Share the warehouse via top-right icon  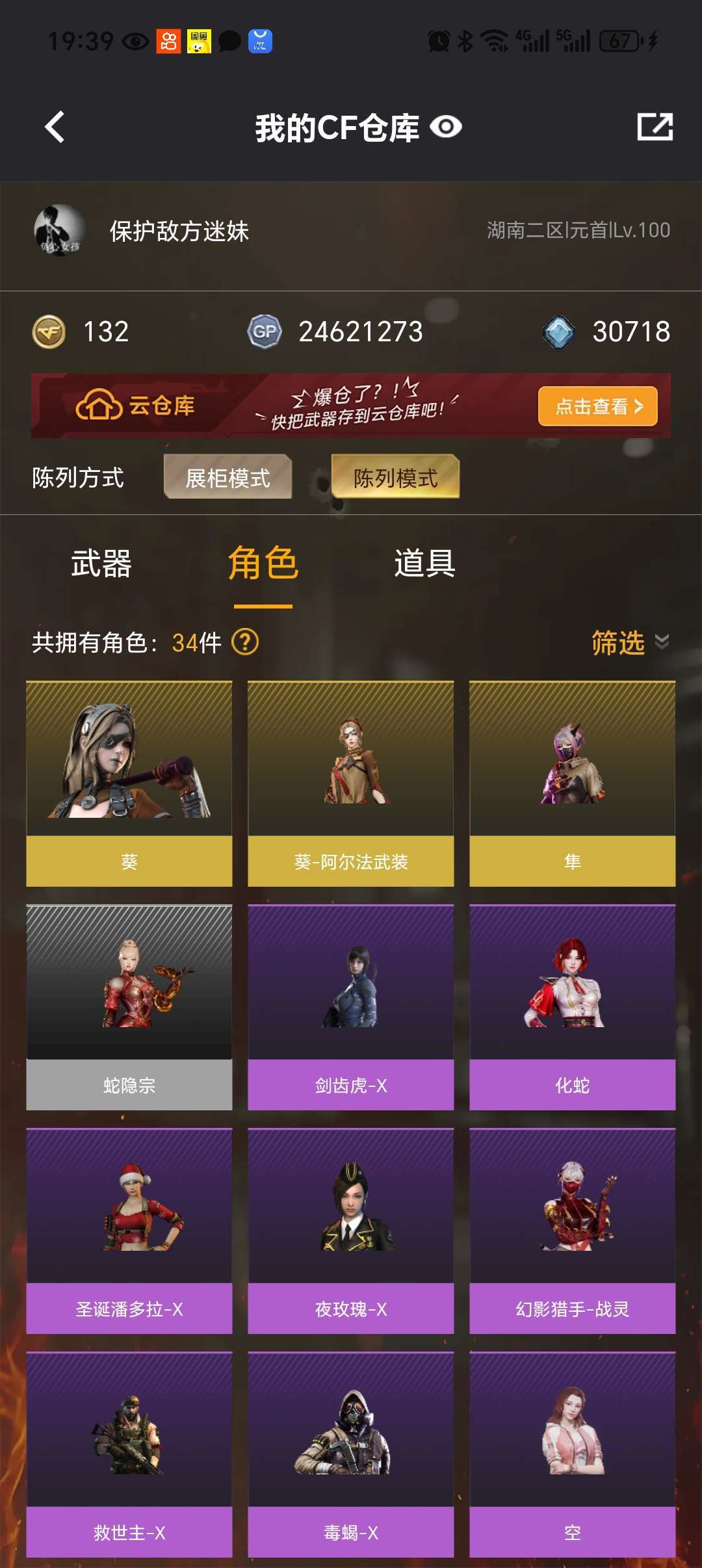pyautogui.click(x=655, y=127)
